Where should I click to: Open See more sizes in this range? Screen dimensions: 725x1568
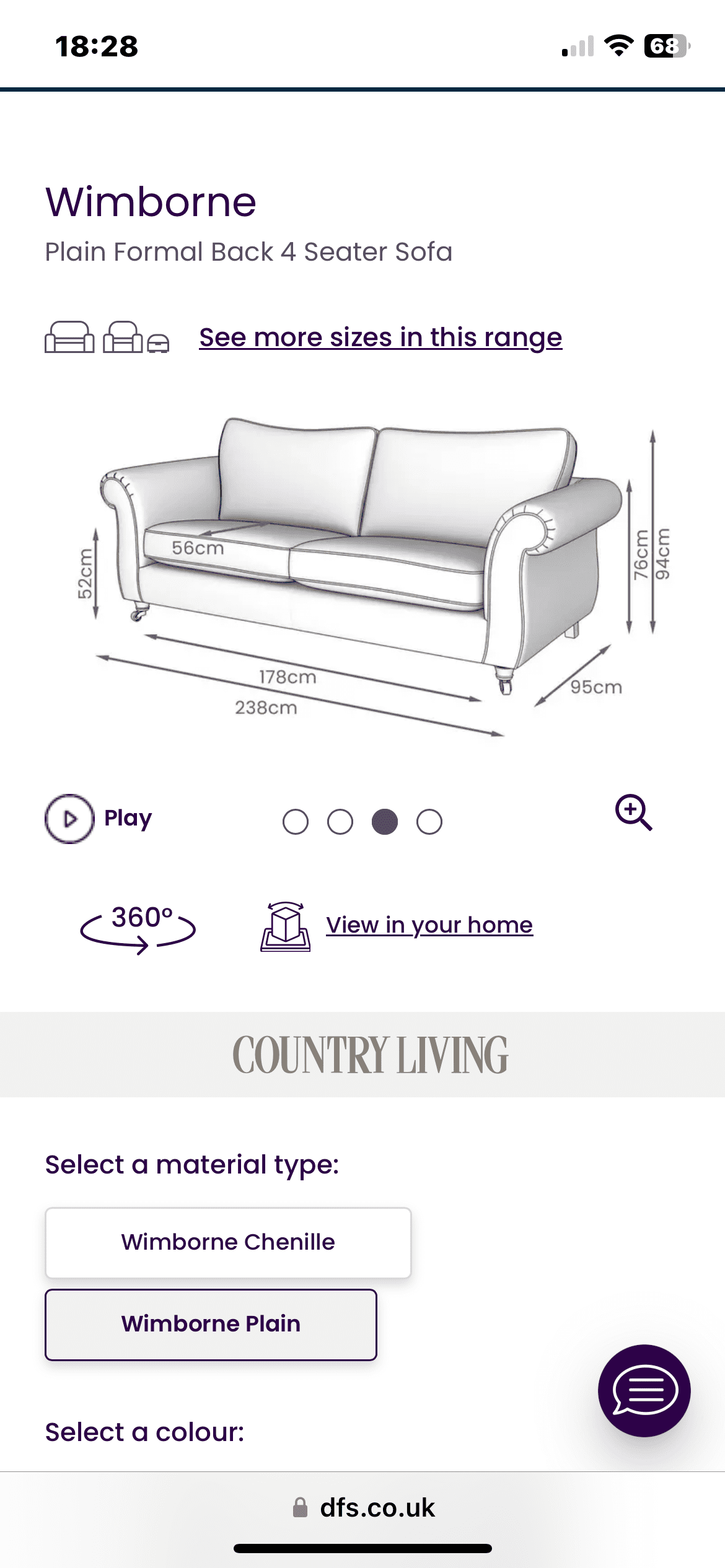pyautogui.click(x=380, y=338)
